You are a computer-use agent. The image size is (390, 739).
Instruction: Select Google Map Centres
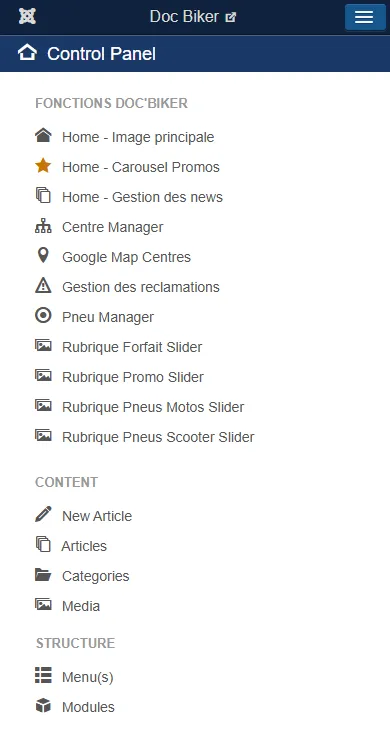point(113,257)
